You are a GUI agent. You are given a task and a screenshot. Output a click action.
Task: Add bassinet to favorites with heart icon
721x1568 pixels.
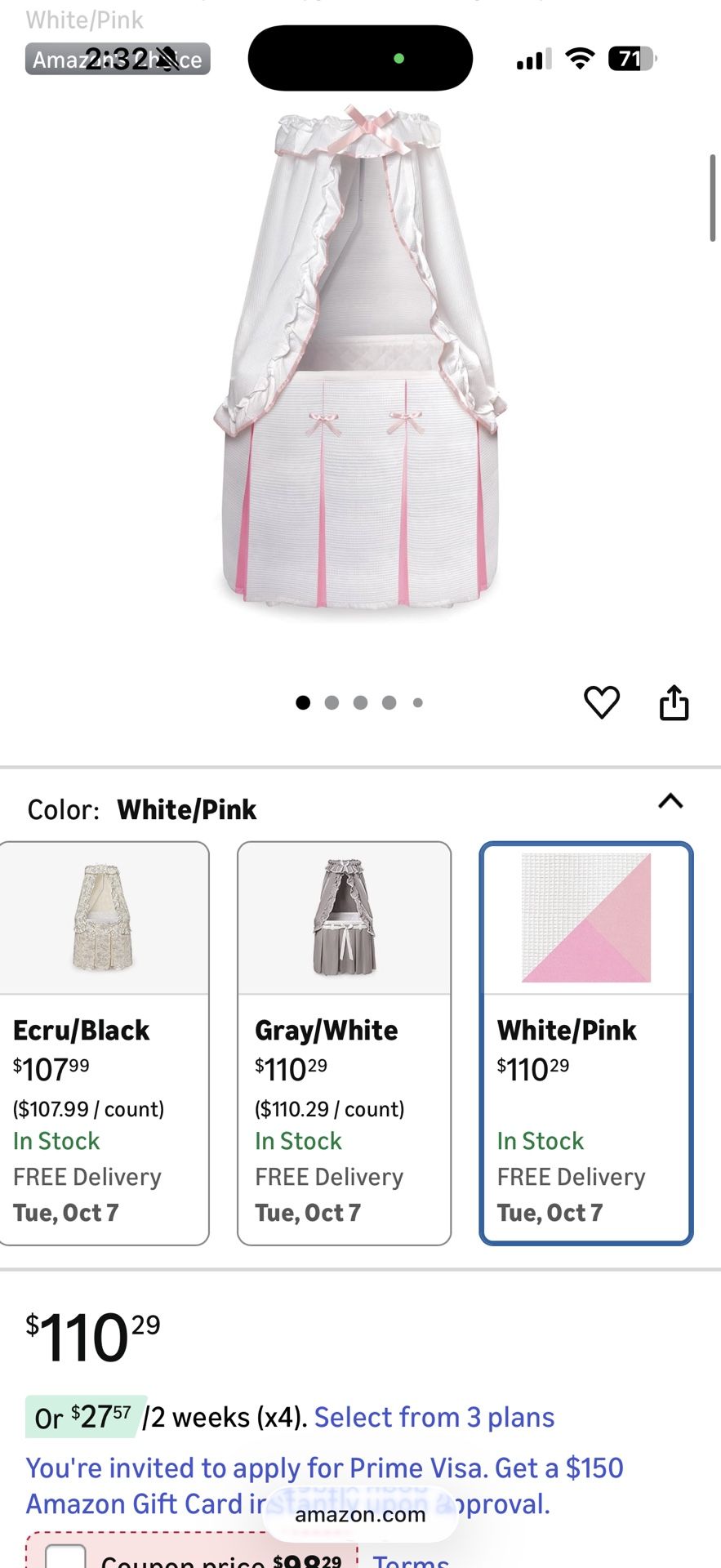[603, 702]
